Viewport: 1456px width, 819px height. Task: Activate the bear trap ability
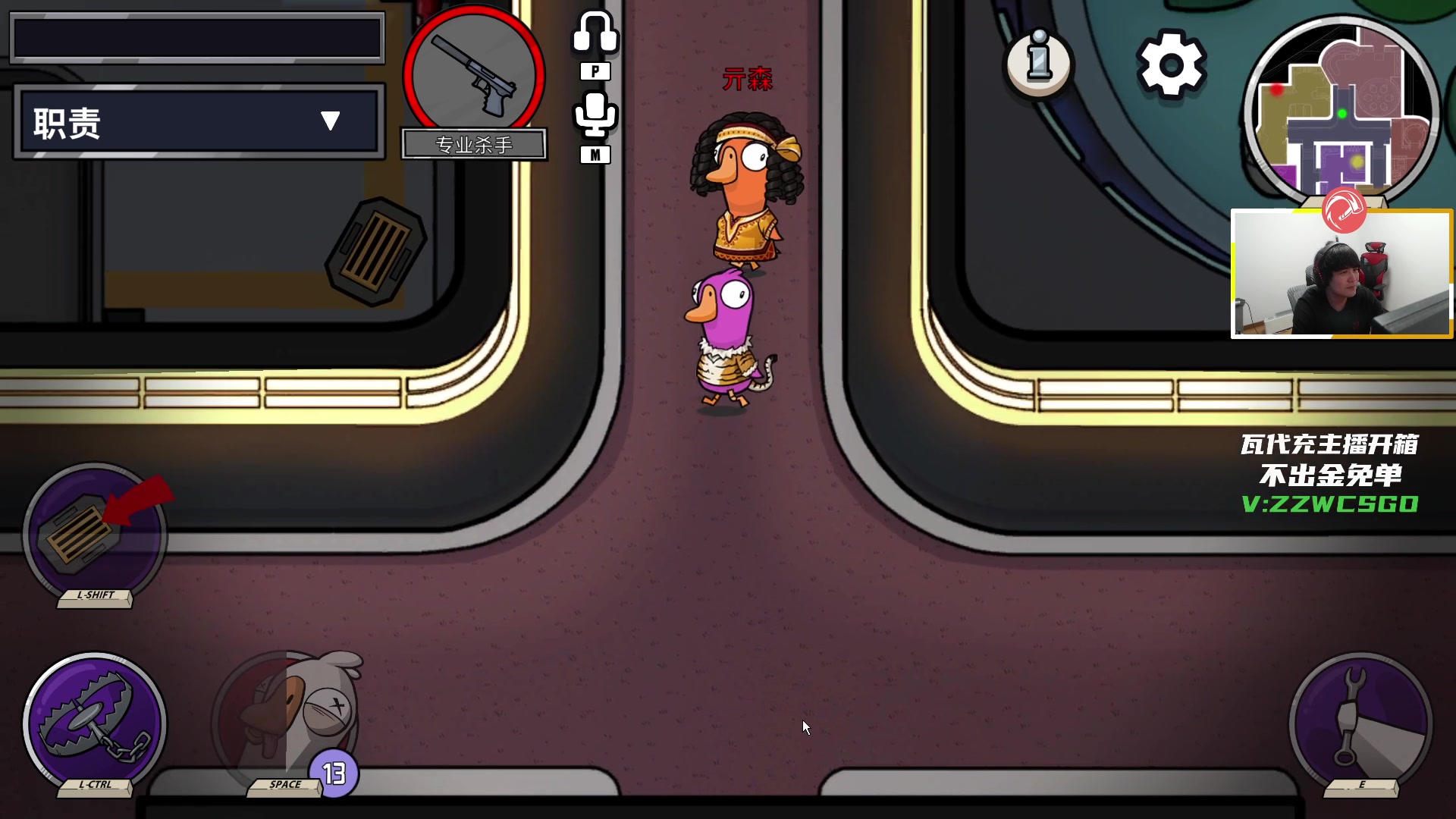(x=95, y=722)
